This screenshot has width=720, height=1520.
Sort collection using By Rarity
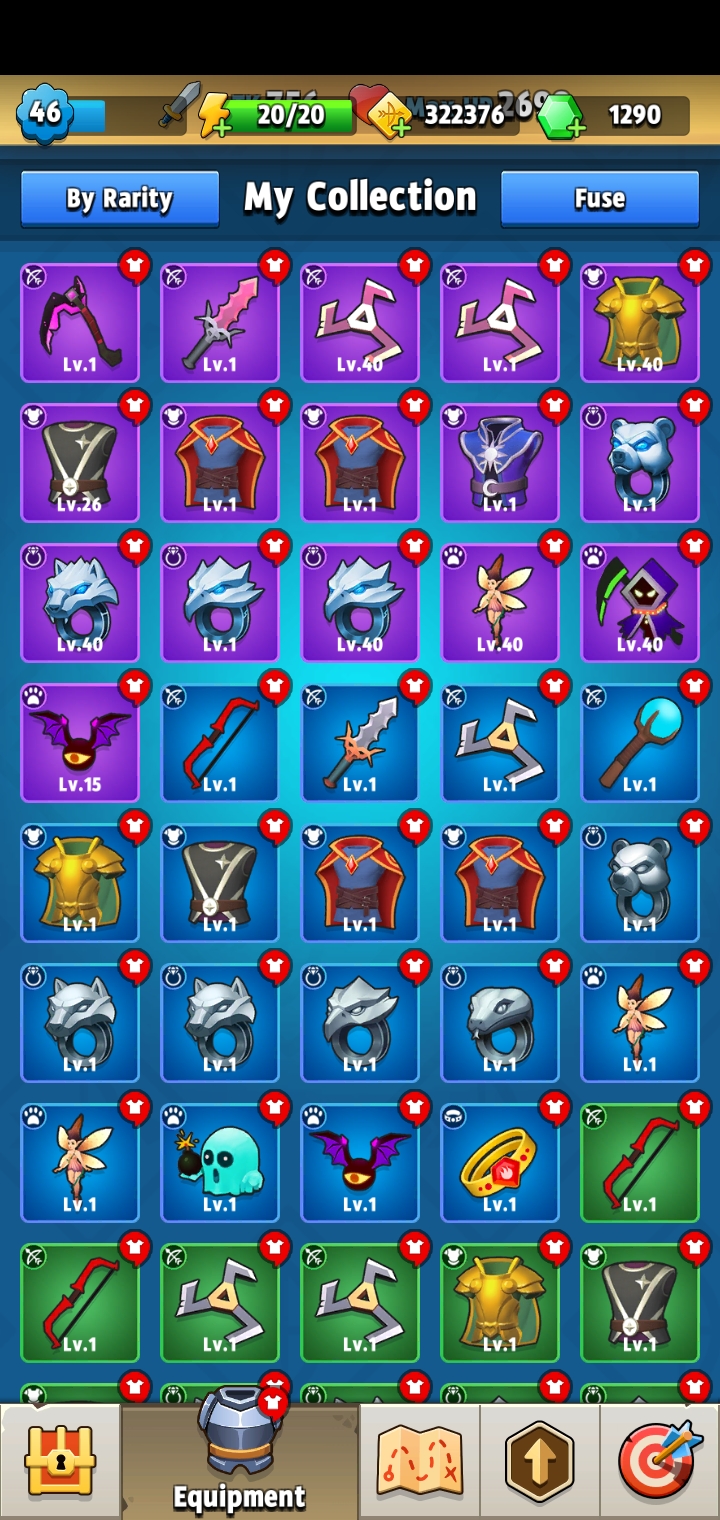click(x=119, y=199)
